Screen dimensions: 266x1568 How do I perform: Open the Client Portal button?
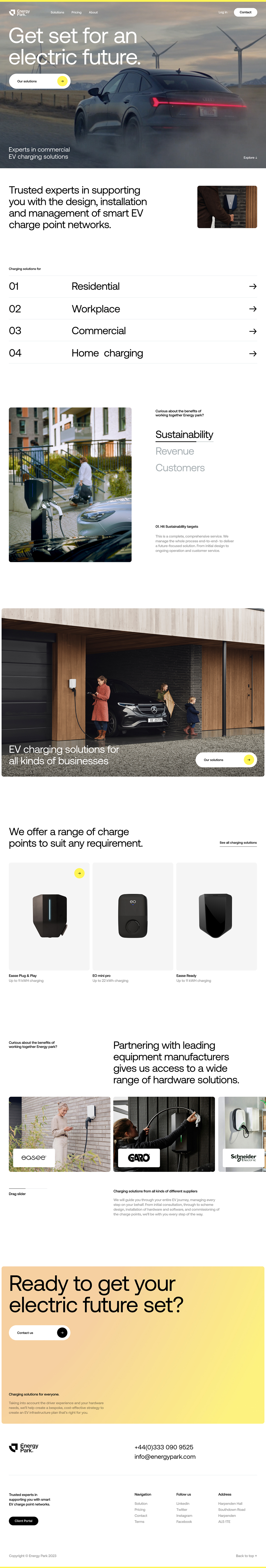click(x=23, y=1520)
